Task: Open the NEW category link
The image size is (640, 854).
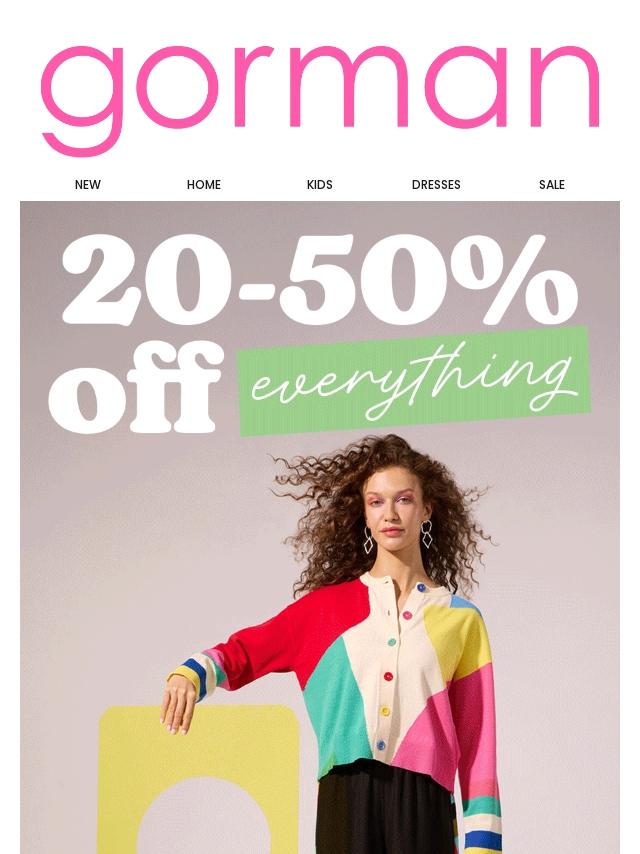Action: [x=87, y=185]
